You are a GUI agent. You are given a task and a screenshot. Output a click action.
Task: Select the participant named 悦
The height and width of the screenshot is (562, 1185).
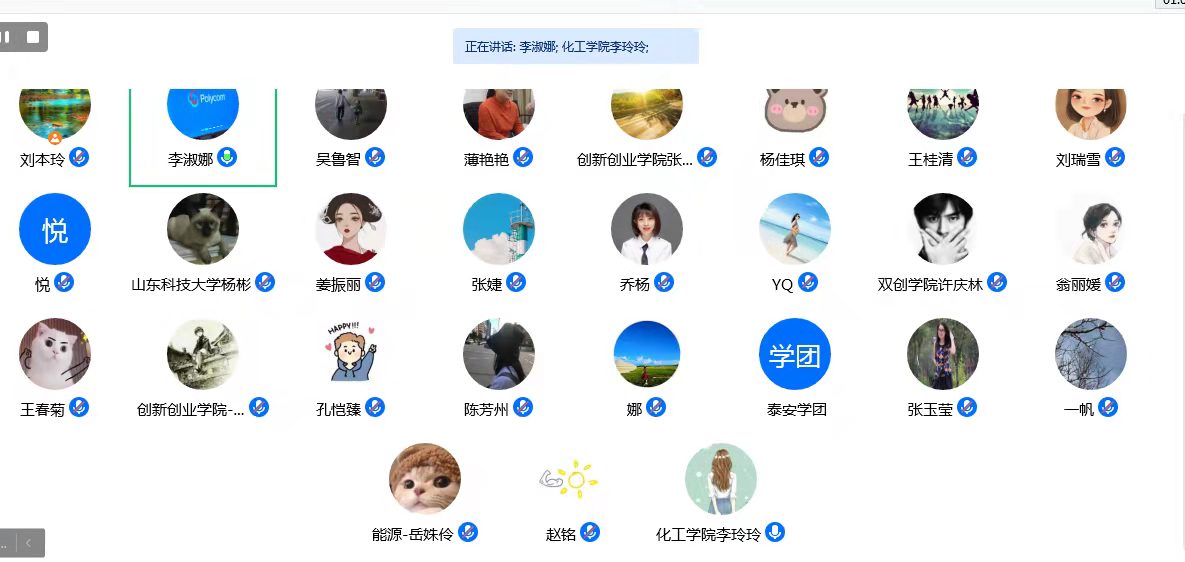point(55,230)
